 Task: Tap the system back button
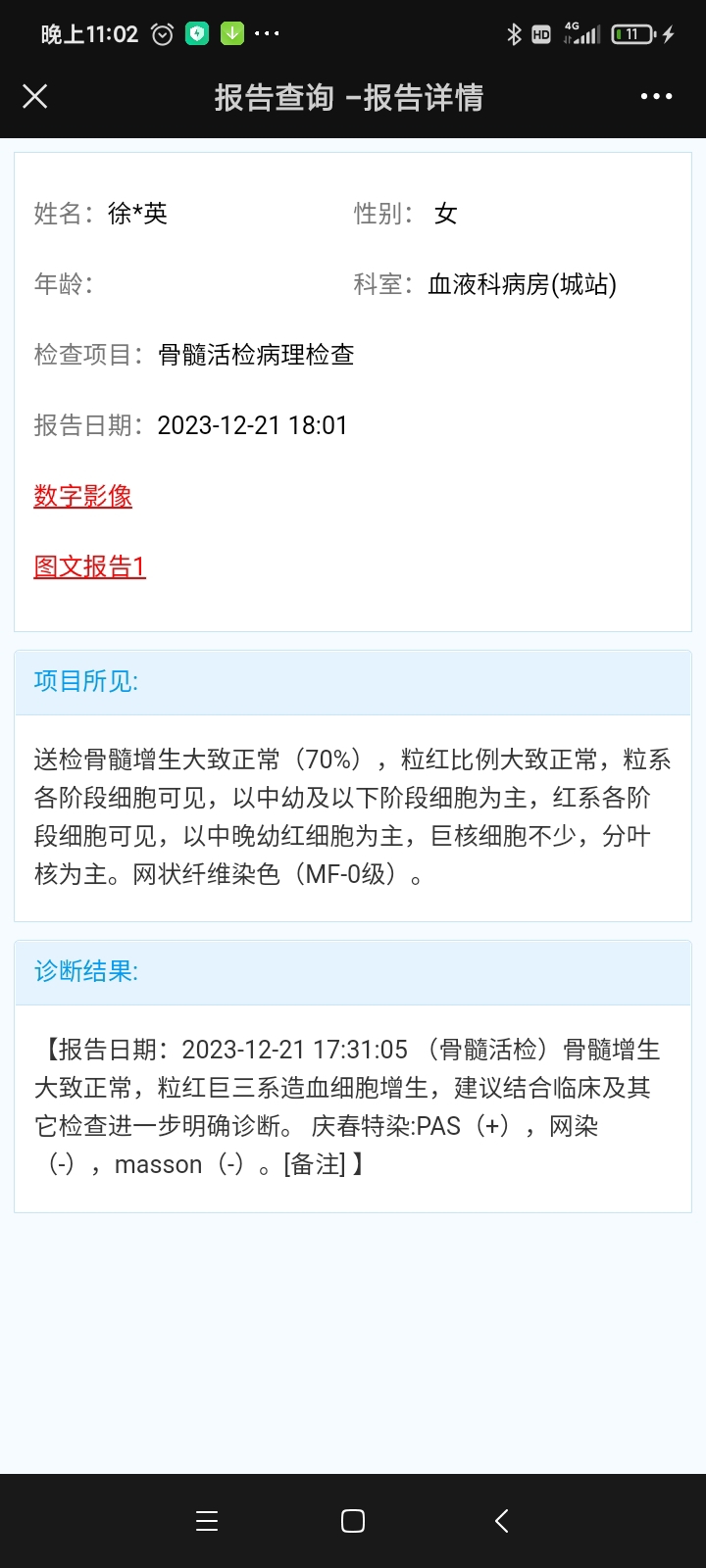(x=501, y=1521)
